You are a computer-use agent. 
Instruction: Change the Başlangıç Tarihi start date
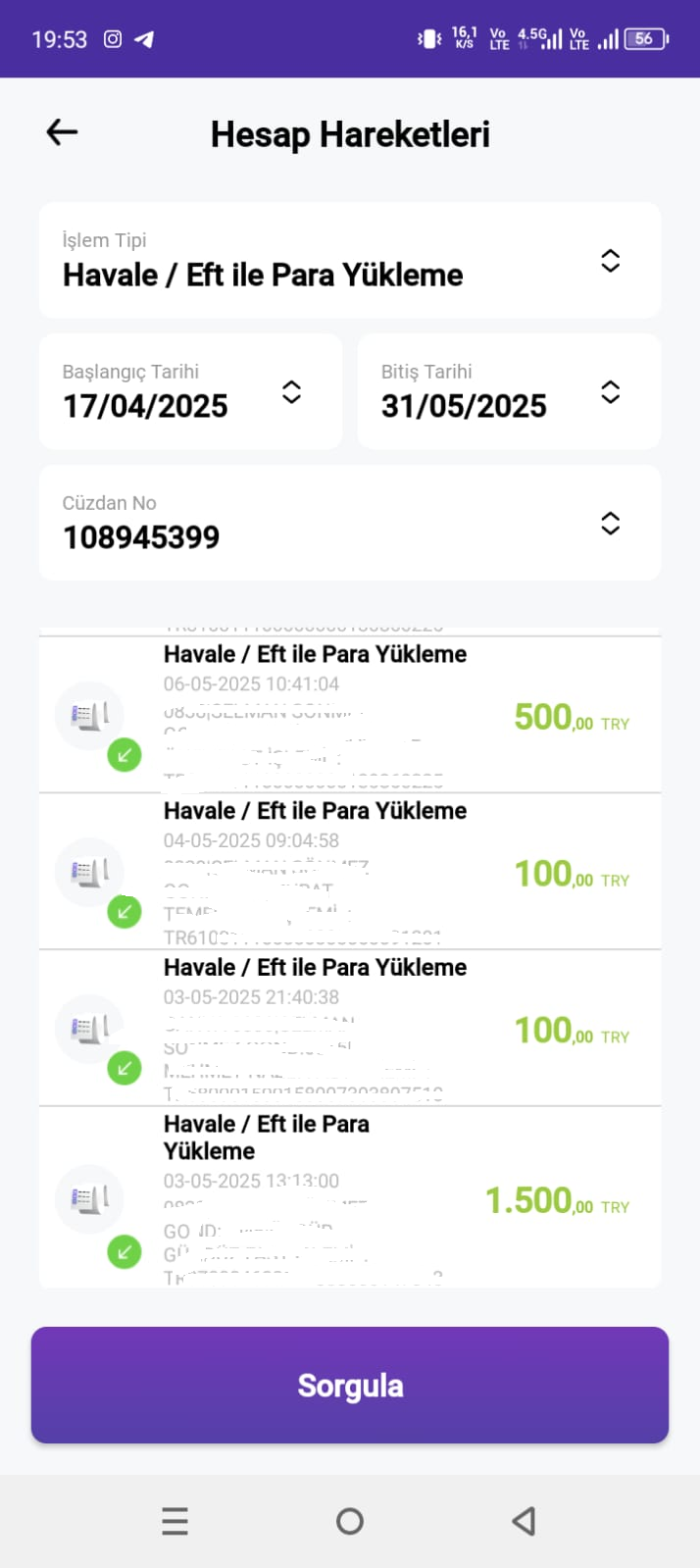click(x=190, y=391)
